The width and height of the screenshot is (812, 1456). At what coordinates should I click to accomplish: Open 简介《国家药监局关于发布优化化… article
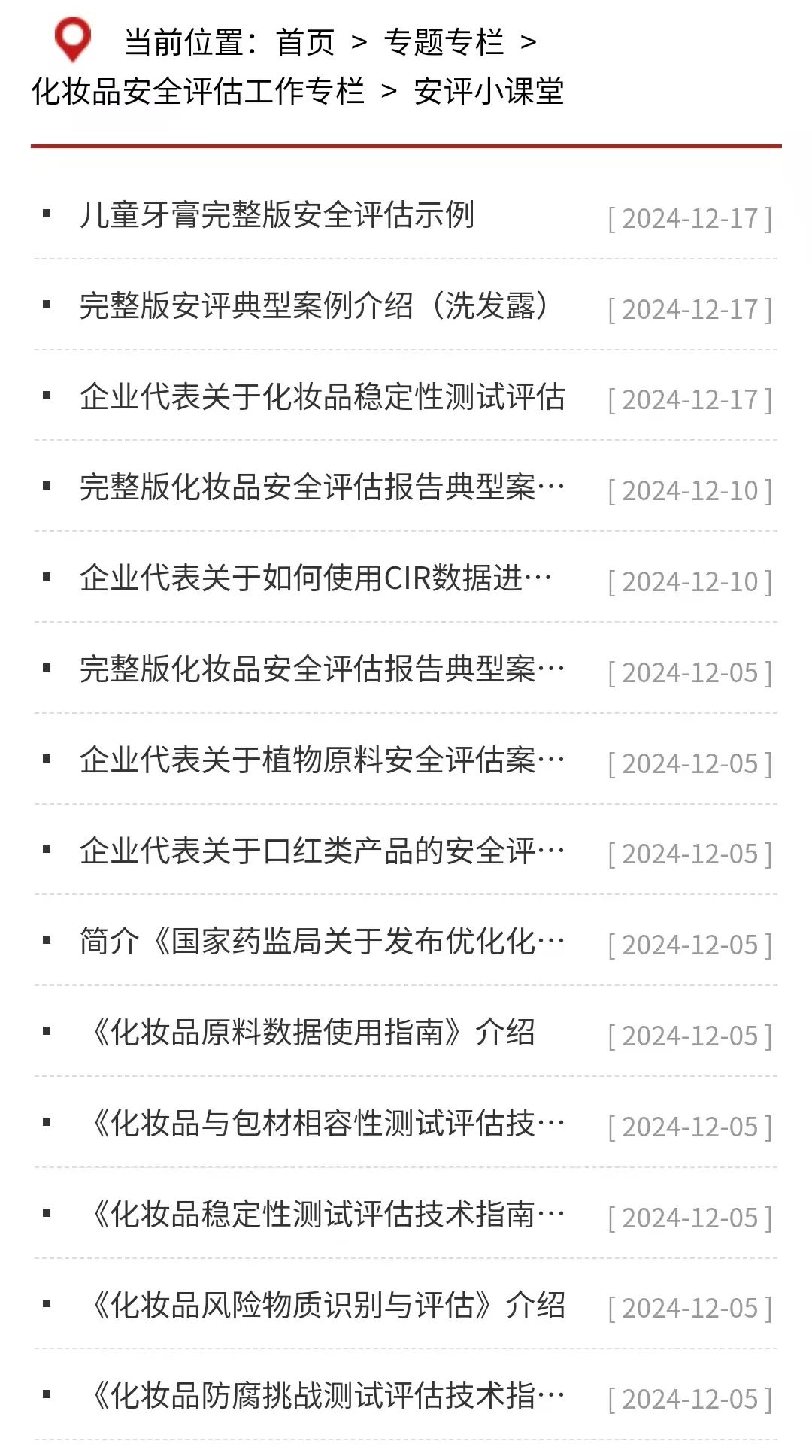(x=323, y=942)
